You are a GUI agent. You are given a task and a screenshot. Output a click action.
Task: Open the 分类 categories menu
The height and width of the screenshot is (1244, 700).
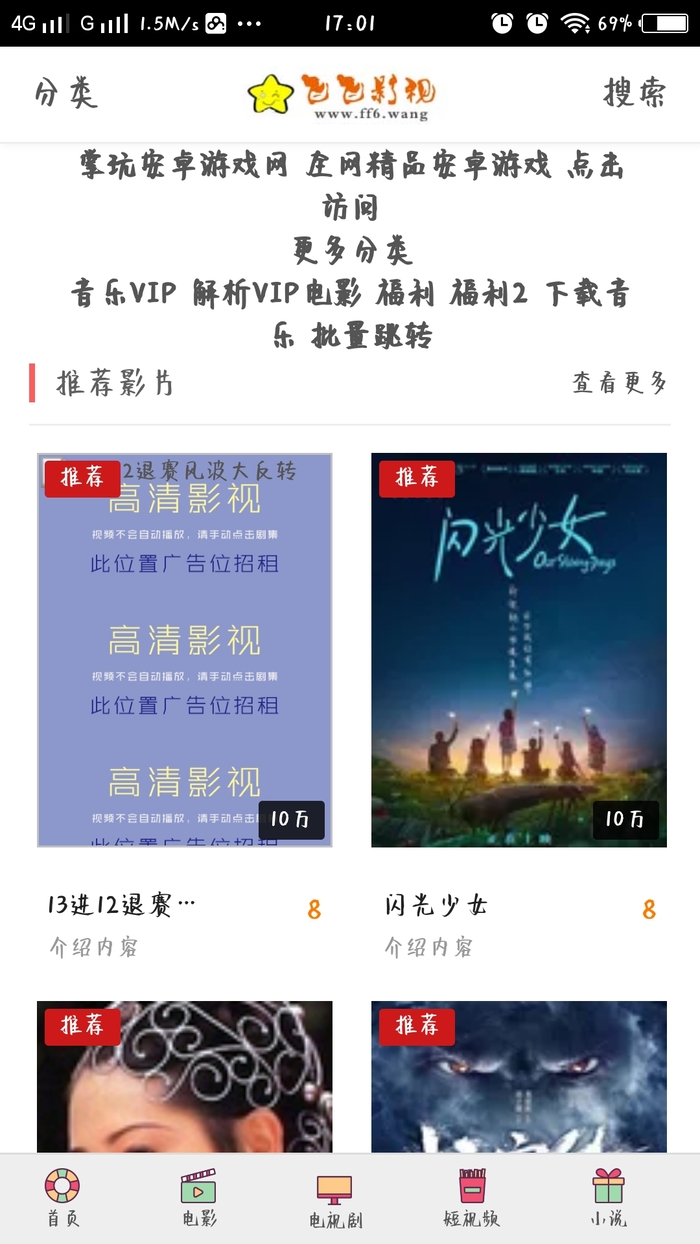click(x=66, y=94)
